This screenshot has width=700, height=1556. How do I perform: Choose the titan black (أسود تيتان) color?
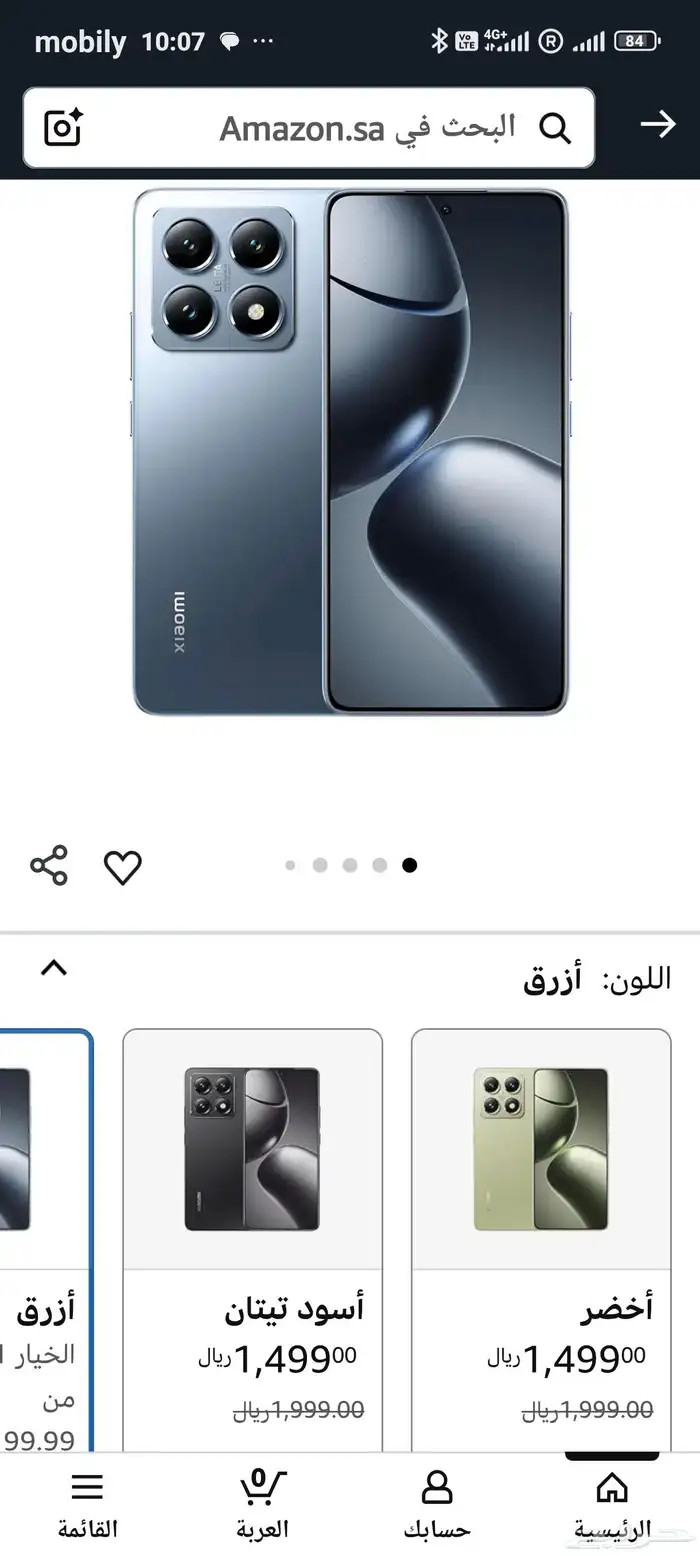coord(252,1240)
